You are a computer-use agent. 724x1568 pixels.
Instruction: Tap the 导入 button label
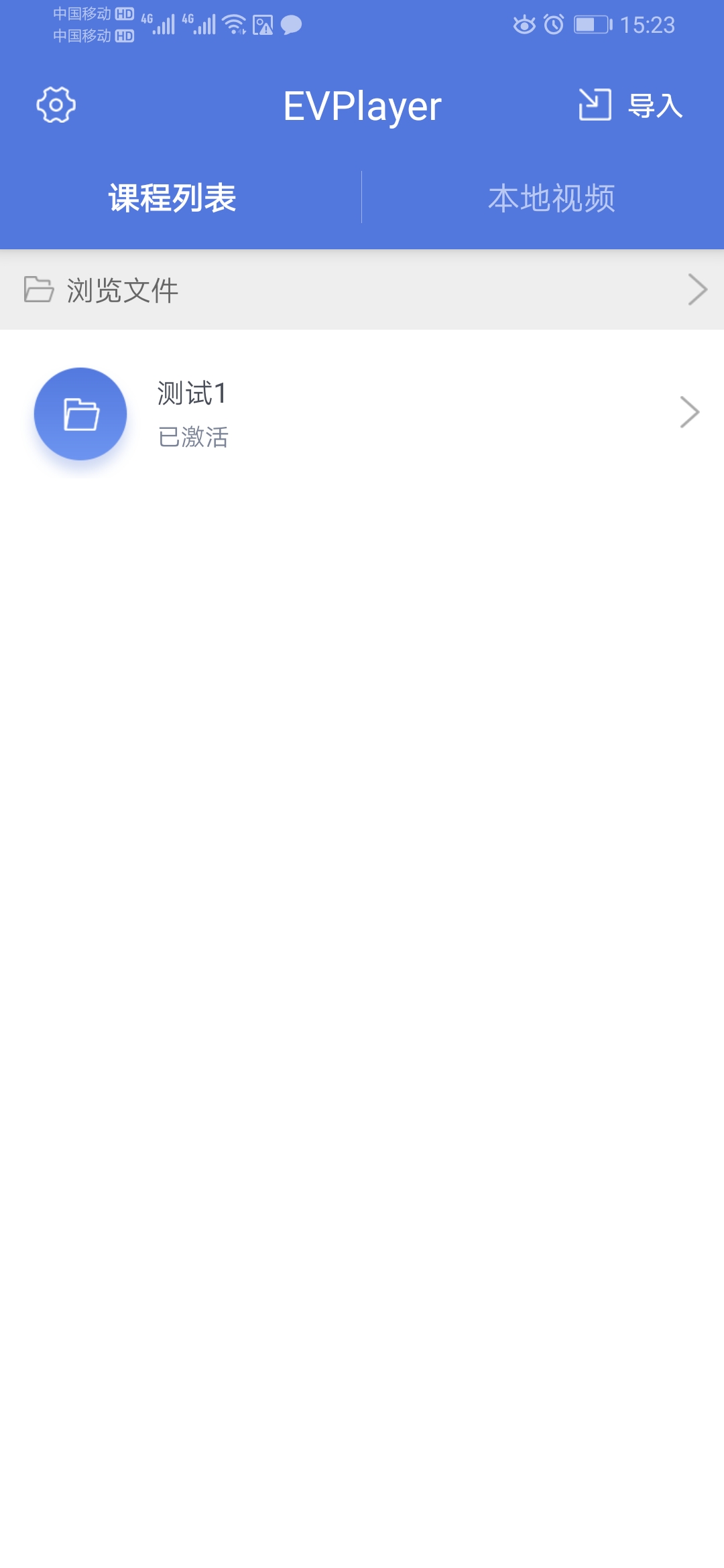point(656,106)
